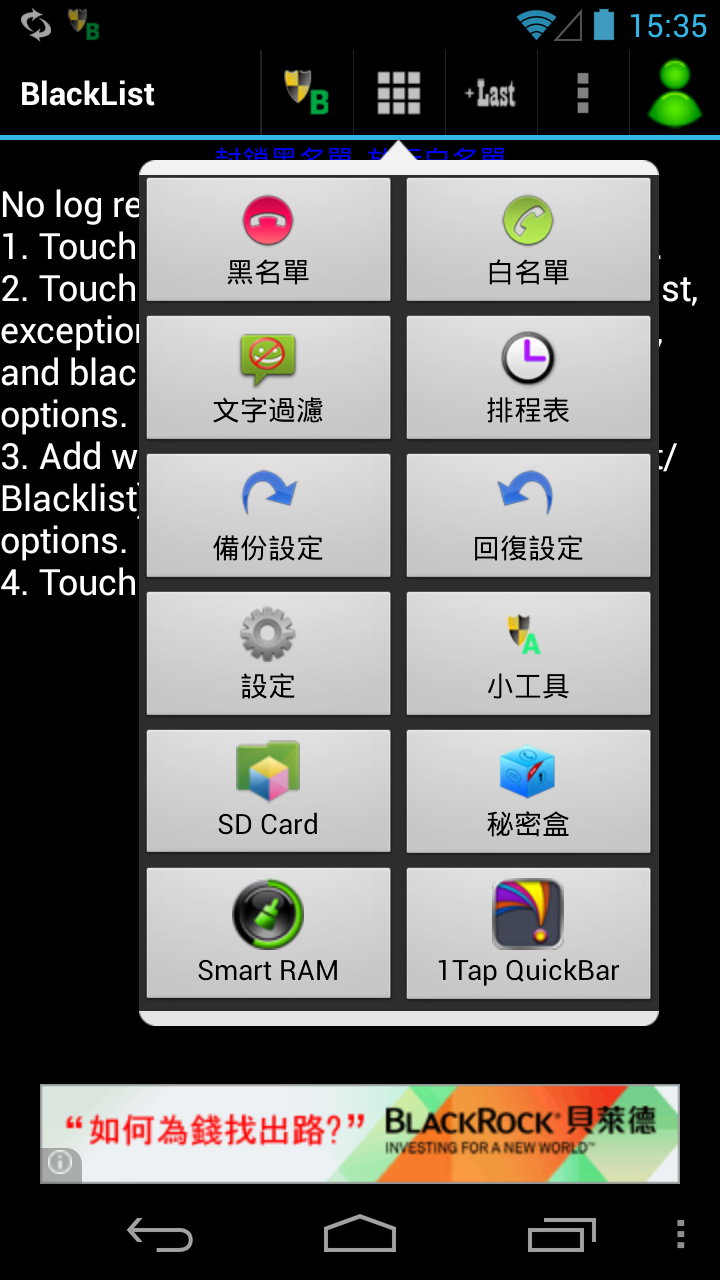
Task: Tap the green contact person icon
Action: (675, 93)
